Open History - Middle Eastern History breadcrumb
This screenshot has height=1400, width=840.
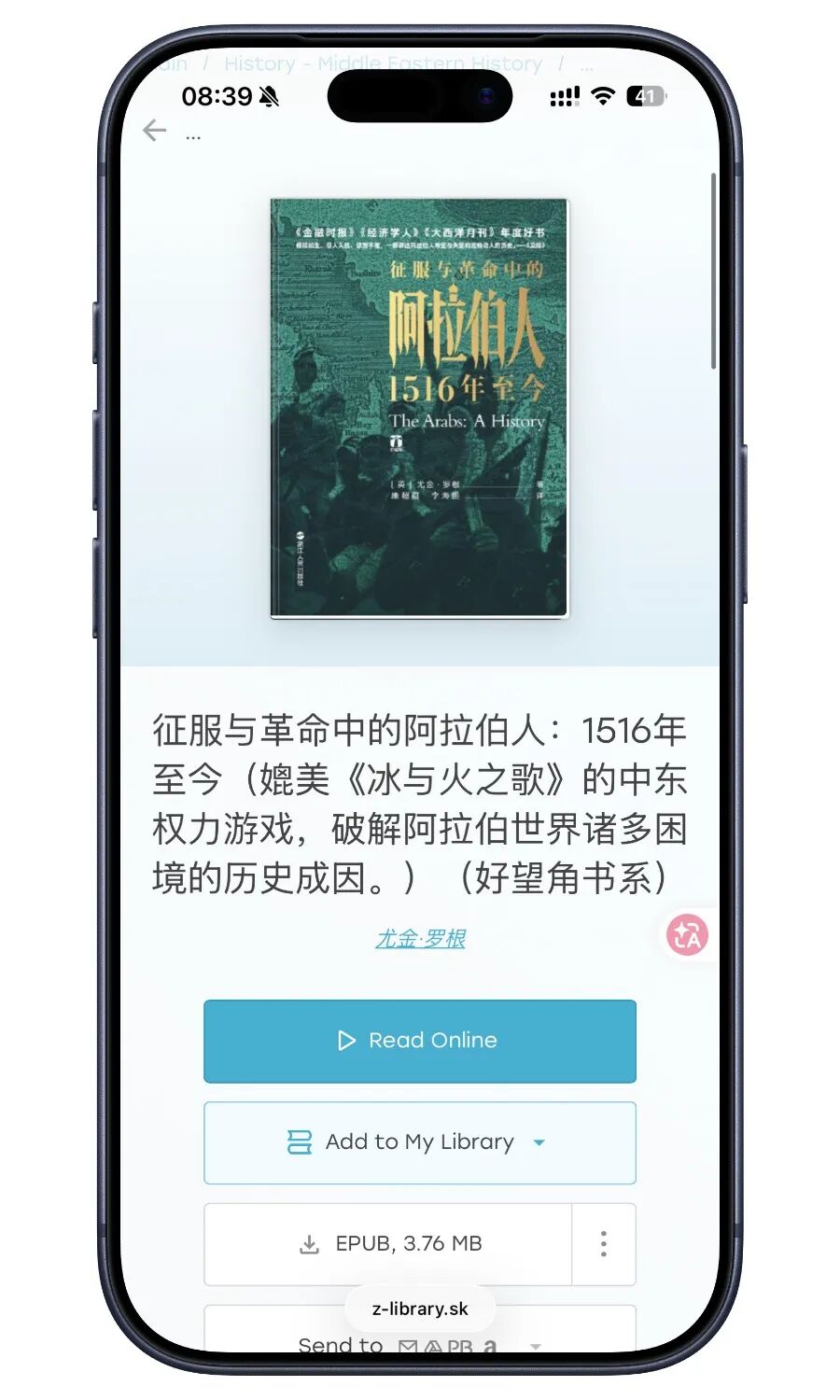pyautogui.click(x=383, y=64)
